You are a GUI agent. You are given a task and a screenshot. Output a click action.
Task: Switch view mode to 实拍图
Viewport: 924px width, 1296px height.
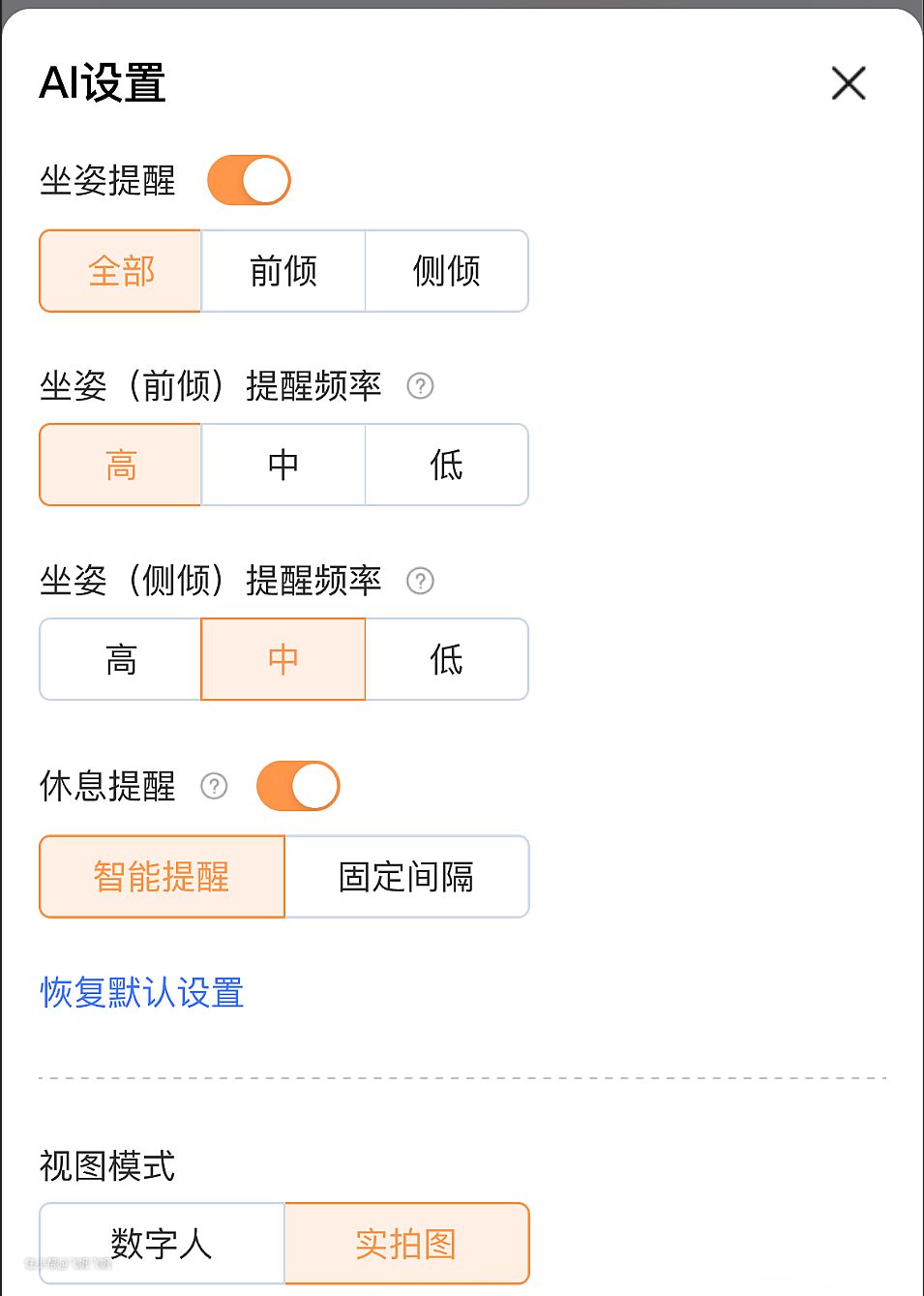point(406,1244)
